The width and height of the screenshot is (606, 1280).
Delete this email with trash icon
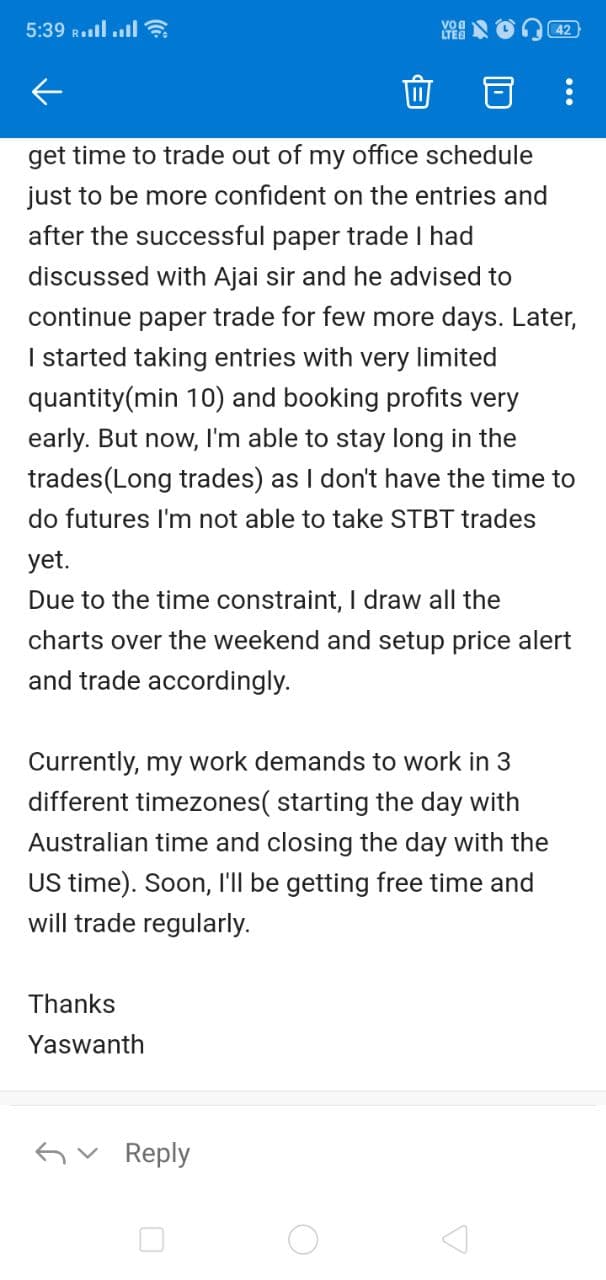click(416, 93)
